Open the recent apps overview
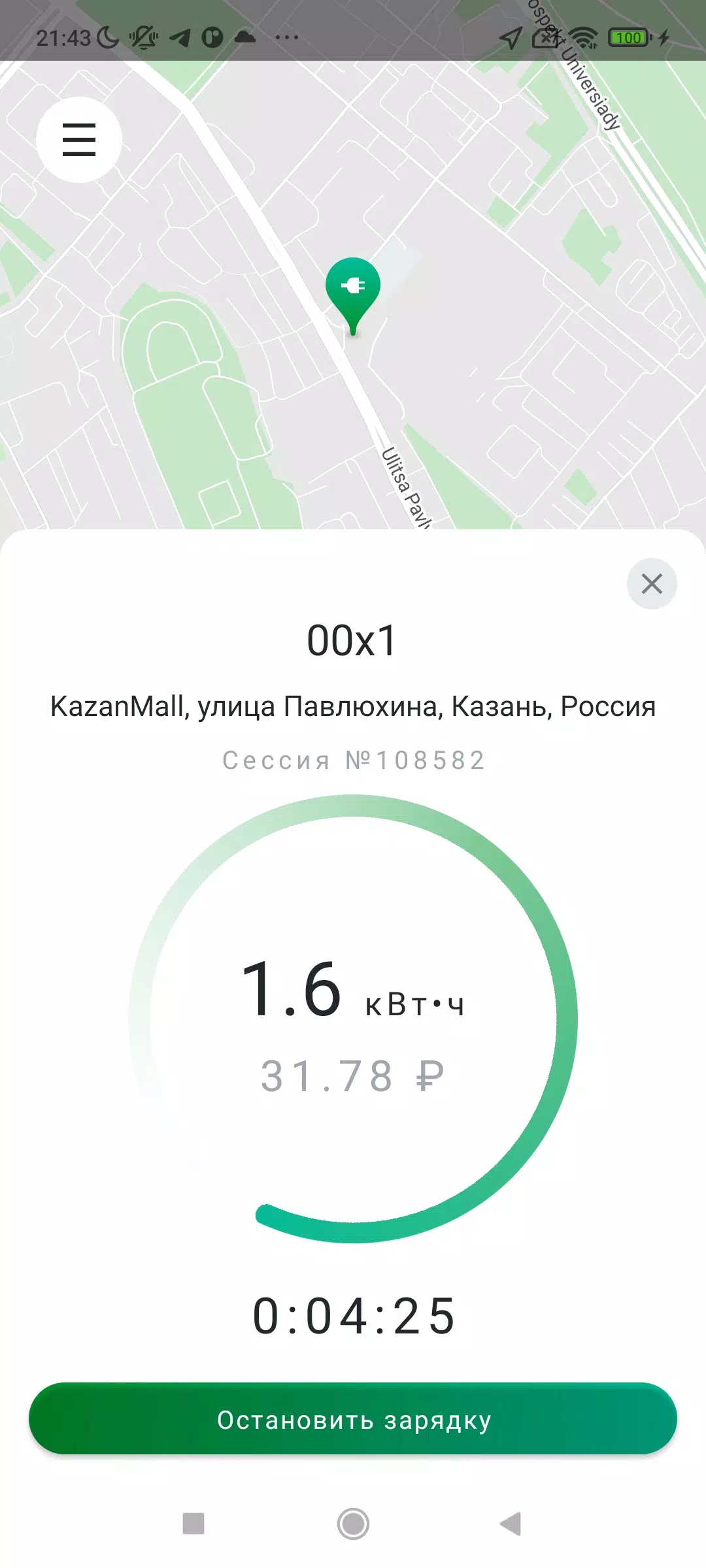The image size is (706, 1568). pyautogui.click(x=193, y=1524)
